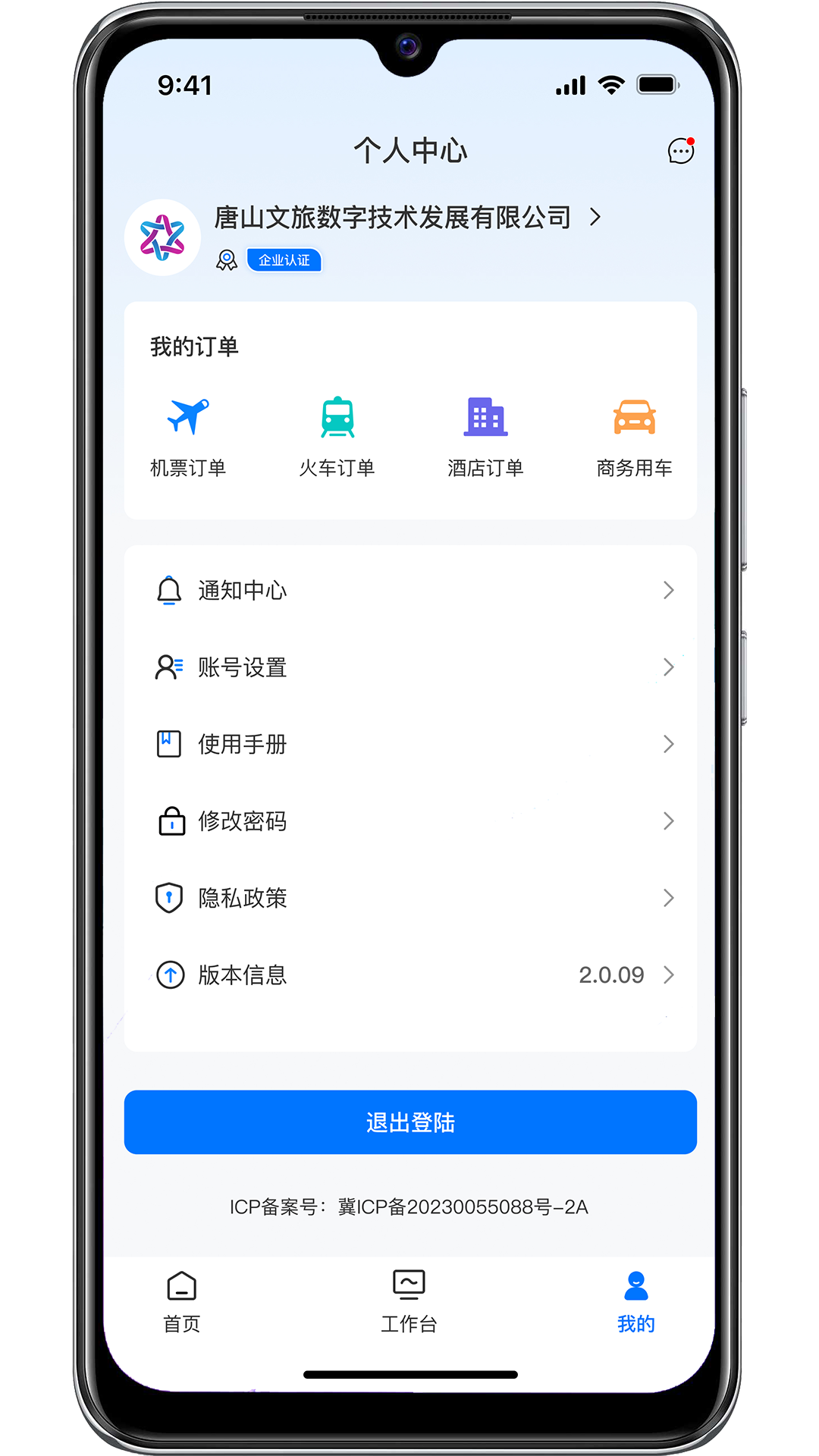Screen dimensions: 819x1456
Task: Switch to the 工作台 workbench tab
Action: [409, 1301]
